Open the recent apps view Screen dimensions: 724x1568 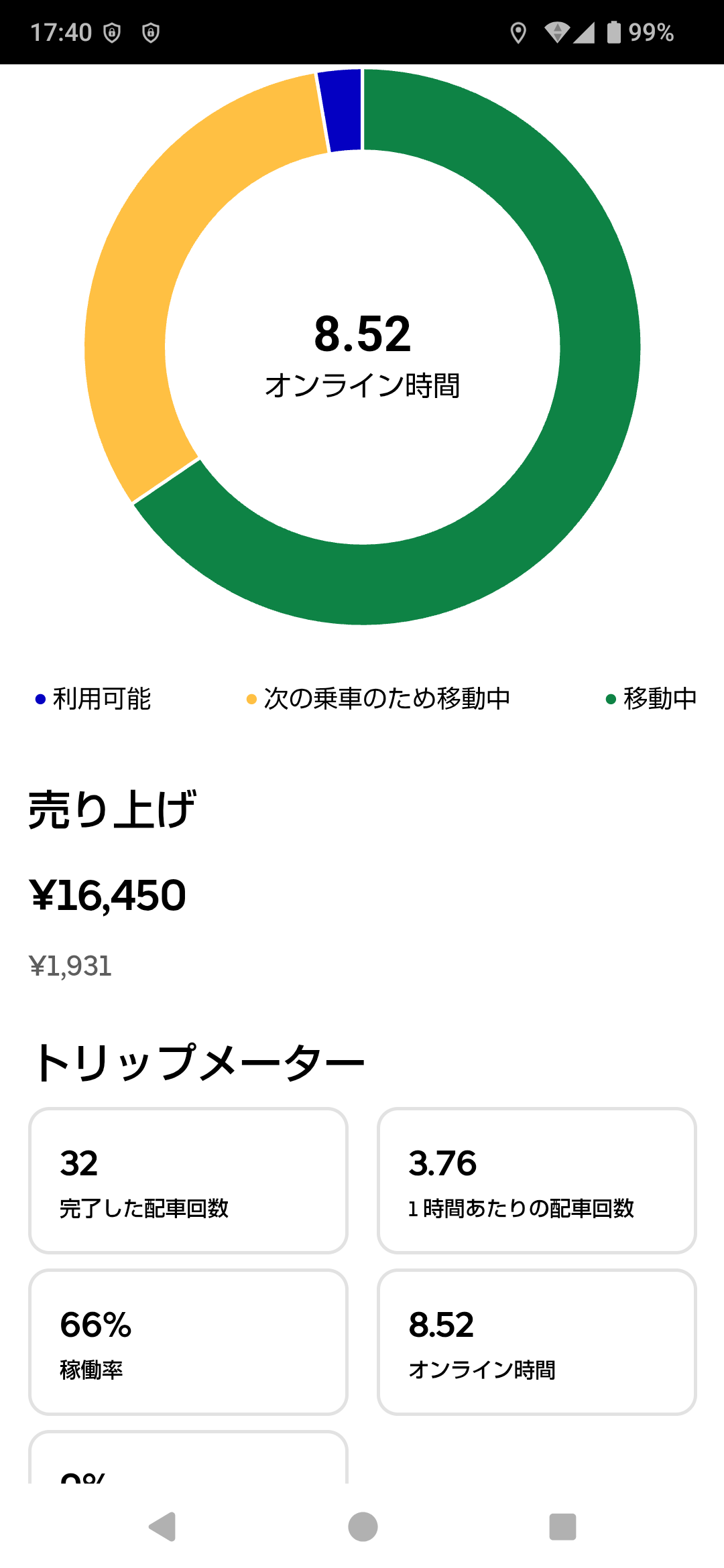[x=562, y=1526]
